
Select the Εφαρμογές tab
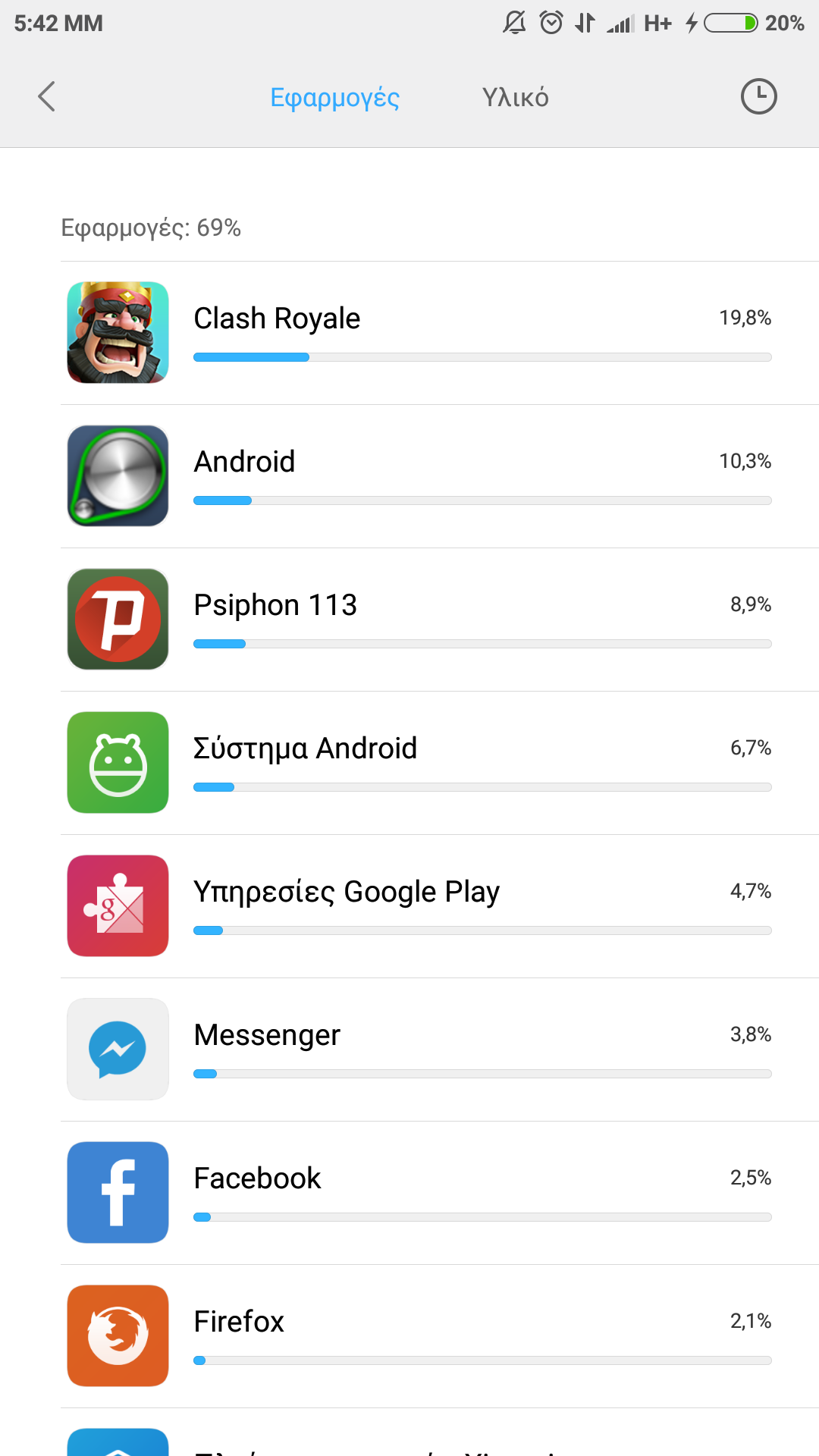[x=334, y=98]
